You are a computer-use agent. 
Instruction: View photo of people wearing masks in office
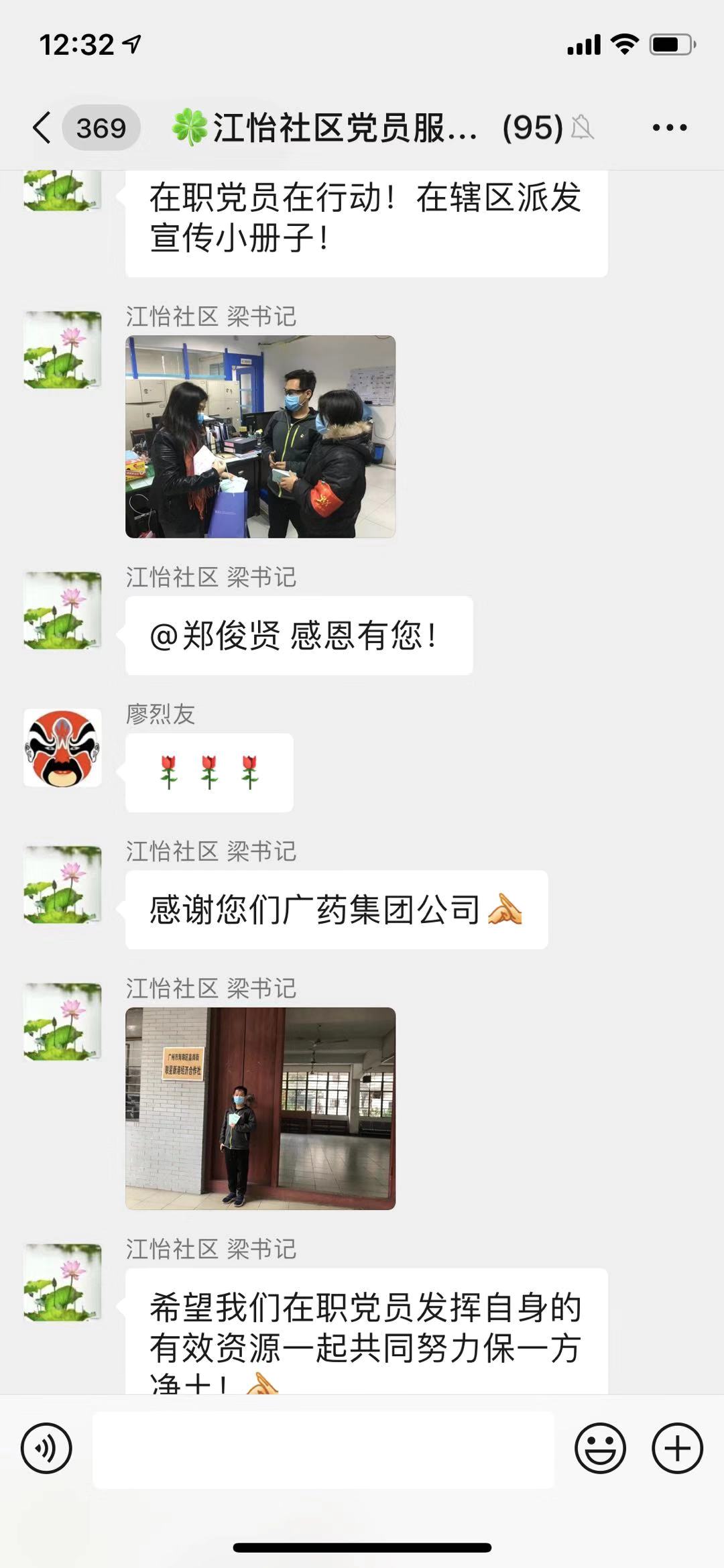point(260,436)
